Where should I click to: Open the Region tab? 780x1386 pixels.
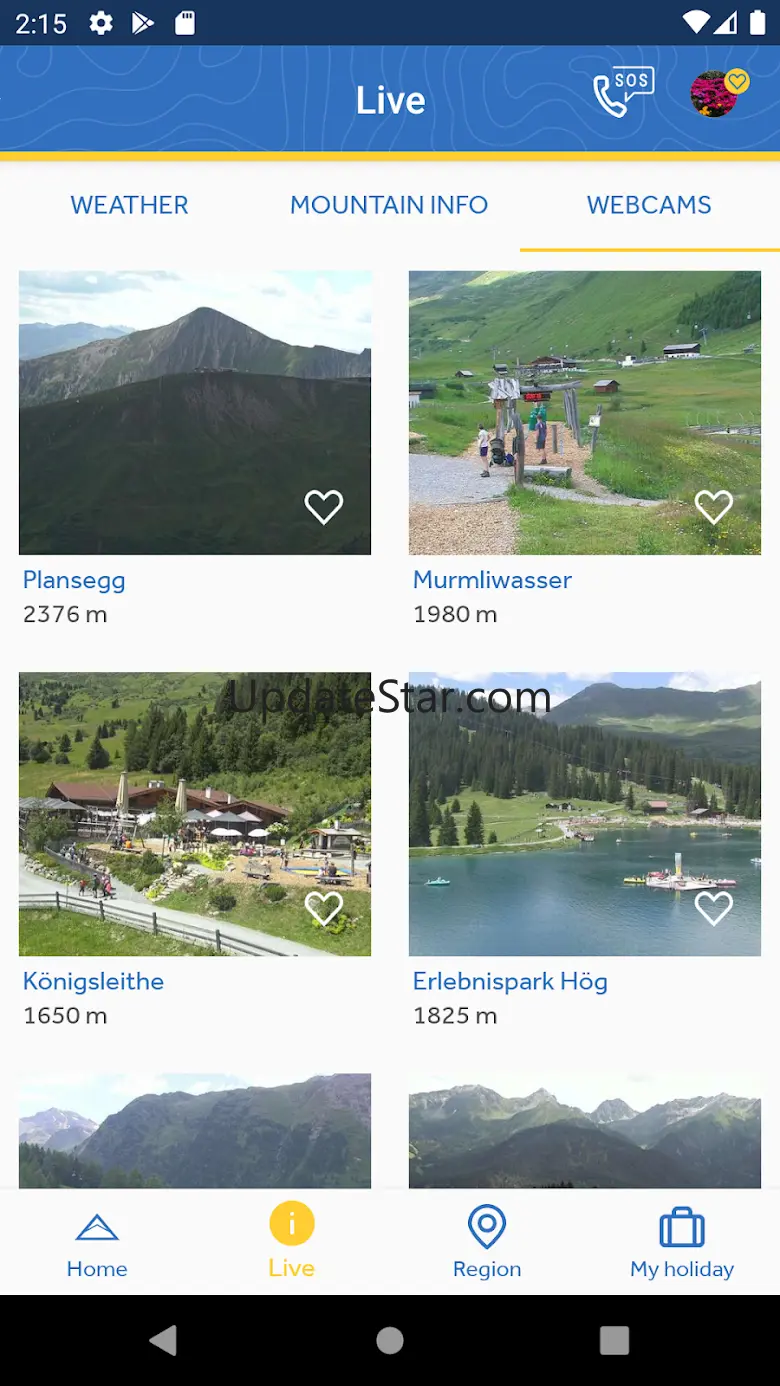coord(487,1243)
